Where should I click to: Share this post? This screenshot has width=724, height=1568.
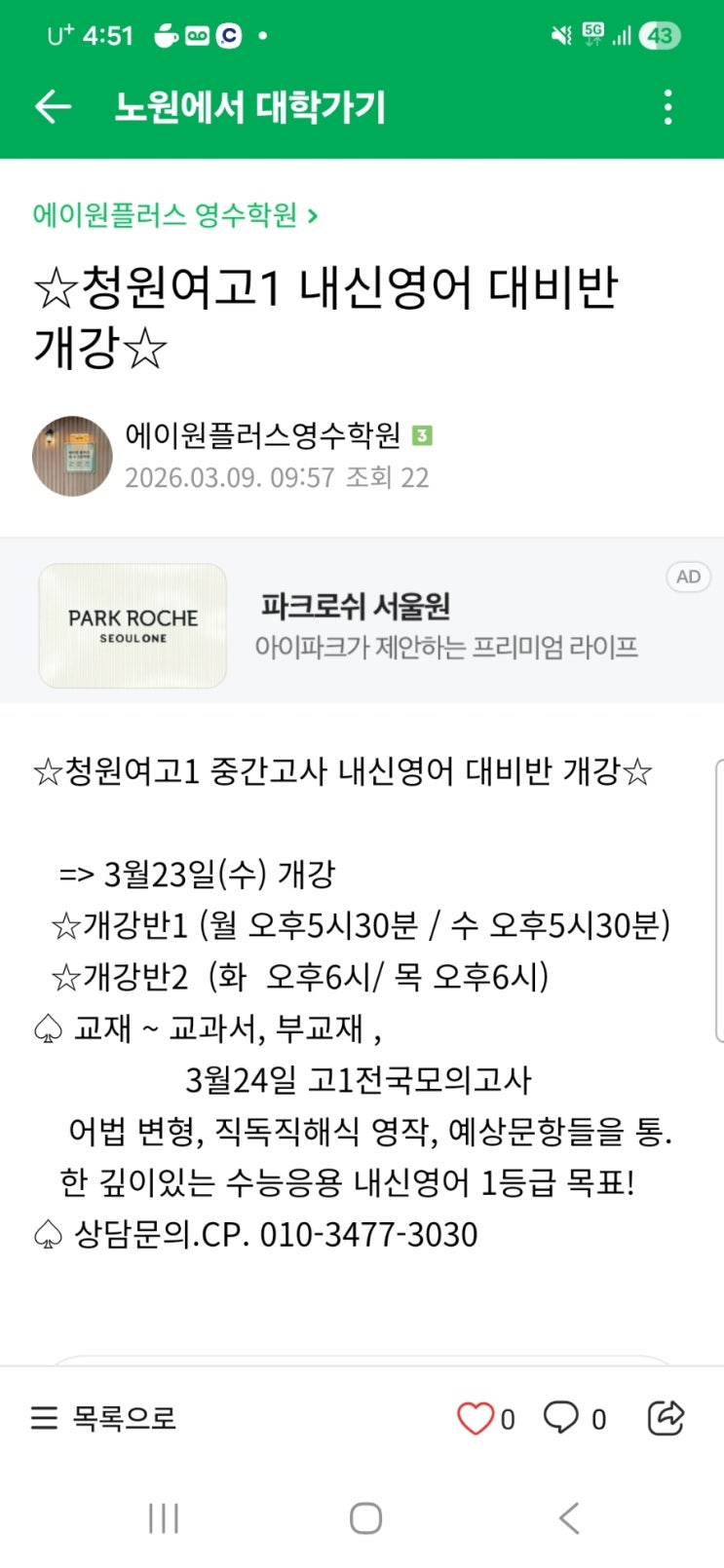666,1417
